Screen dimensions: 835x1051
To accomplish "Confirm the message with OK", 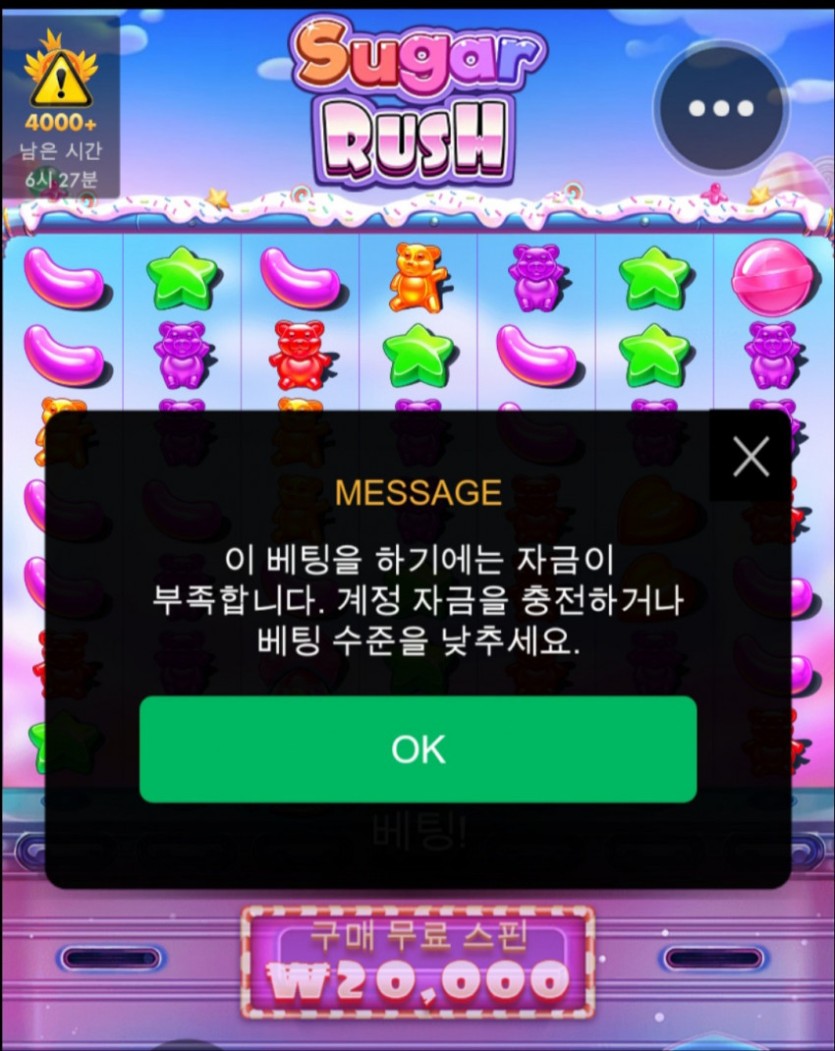I will point(417,749).
